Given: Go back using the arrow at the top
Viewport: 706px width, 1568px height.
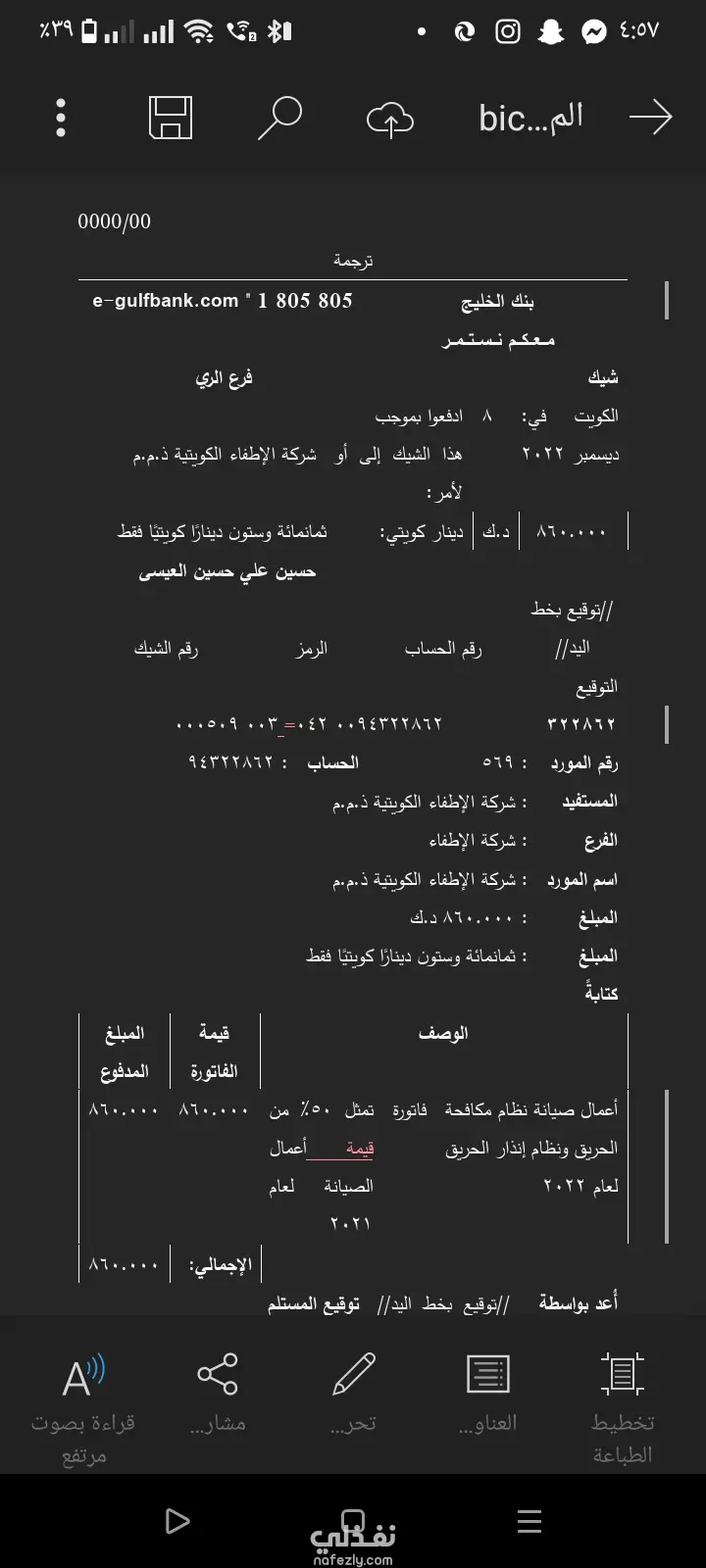Looking at the screenshot, I should coord(650,118).
